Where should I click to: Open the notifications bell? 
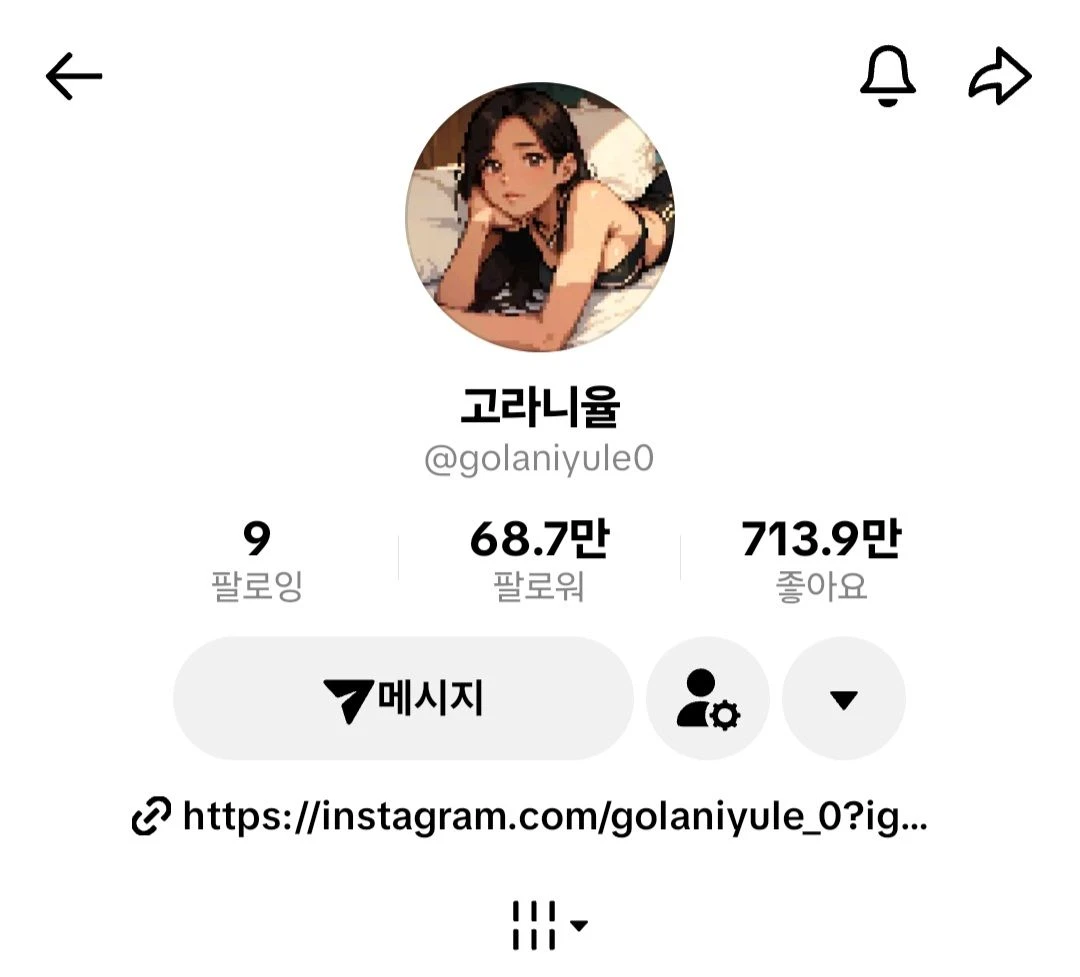[x=887, y=77]
